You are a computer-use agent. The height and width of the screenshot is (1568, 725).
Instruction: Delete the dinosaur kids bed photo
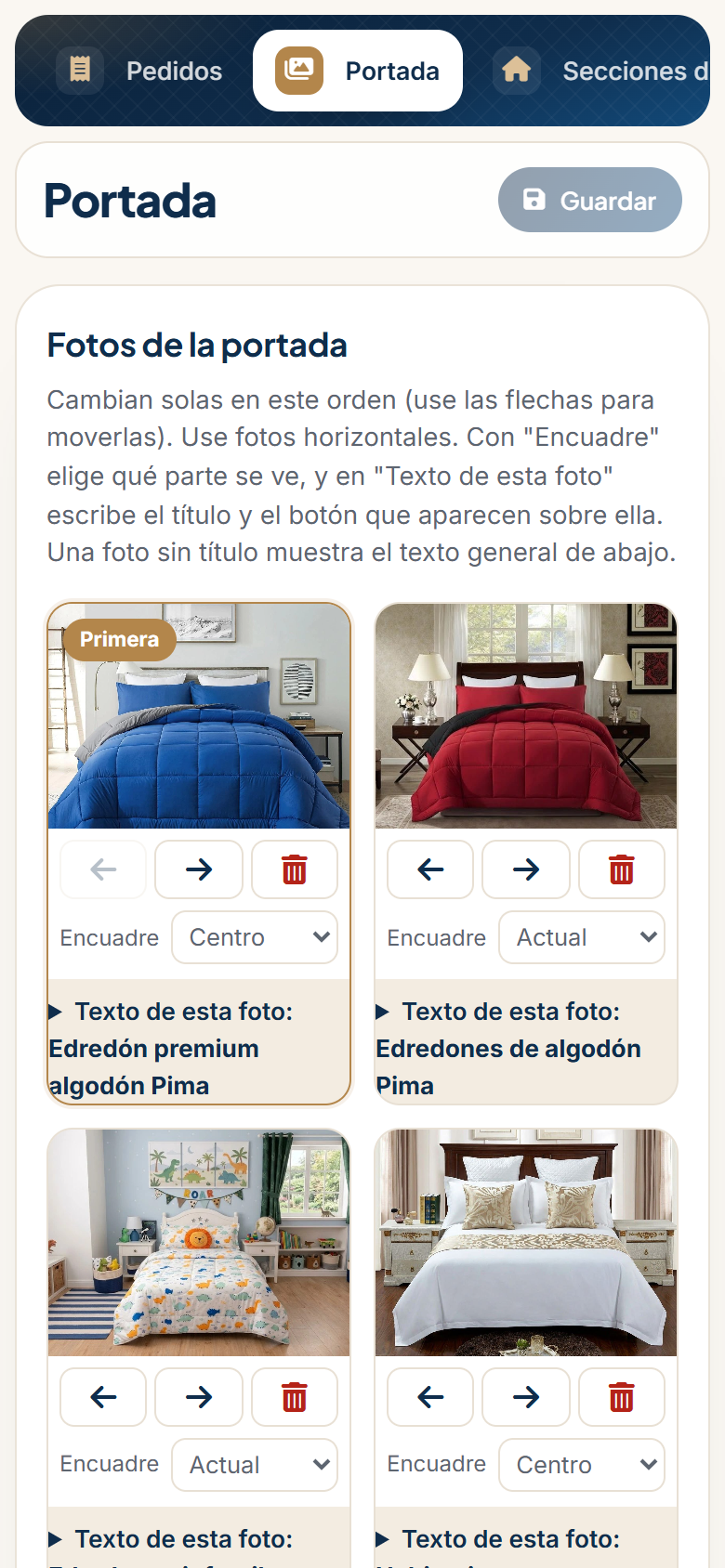(x=295, y=1396)
